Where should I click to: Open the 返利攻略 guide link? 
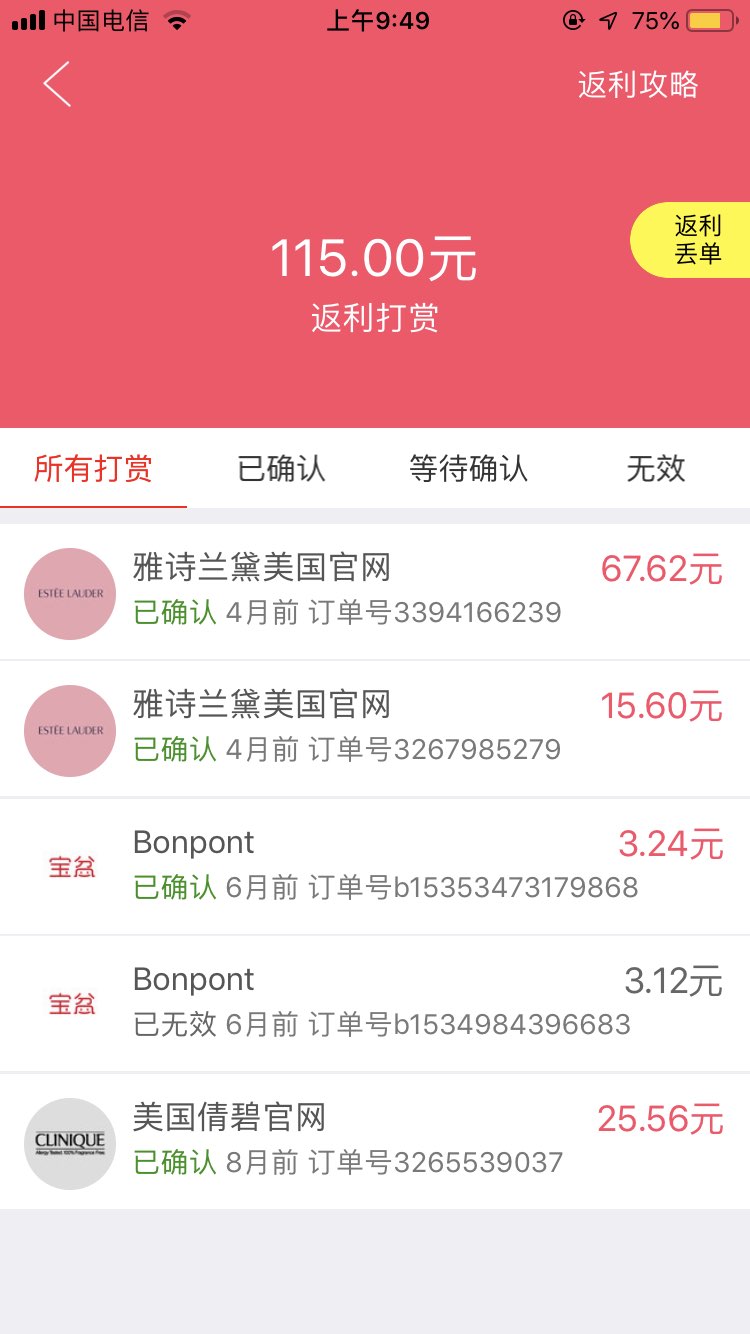pos(638,85)
